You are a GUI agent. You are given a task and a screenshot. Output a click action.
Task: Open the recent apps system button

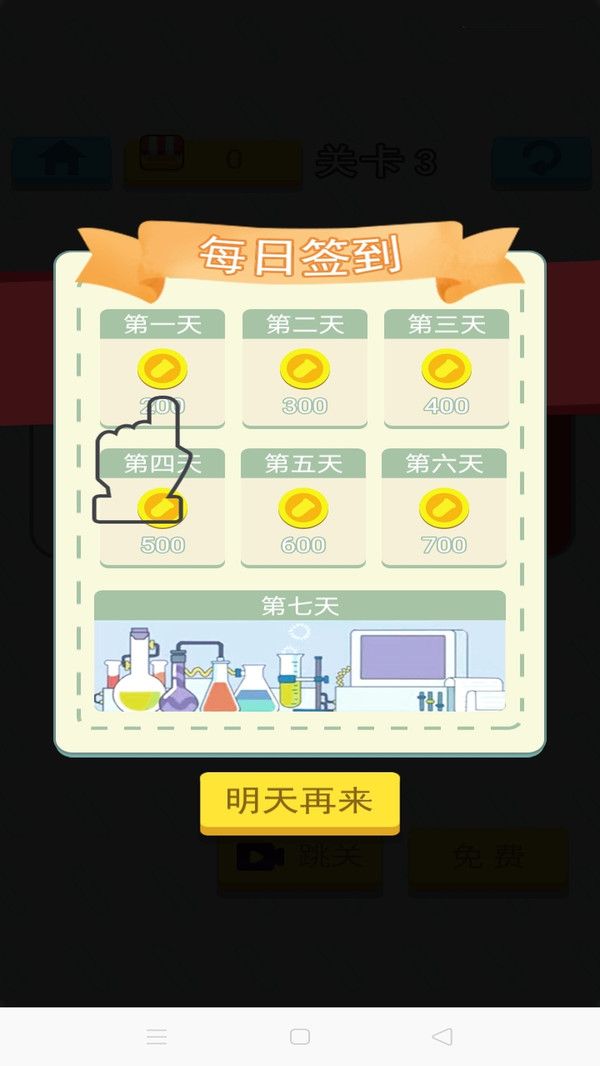point(157,1037)
